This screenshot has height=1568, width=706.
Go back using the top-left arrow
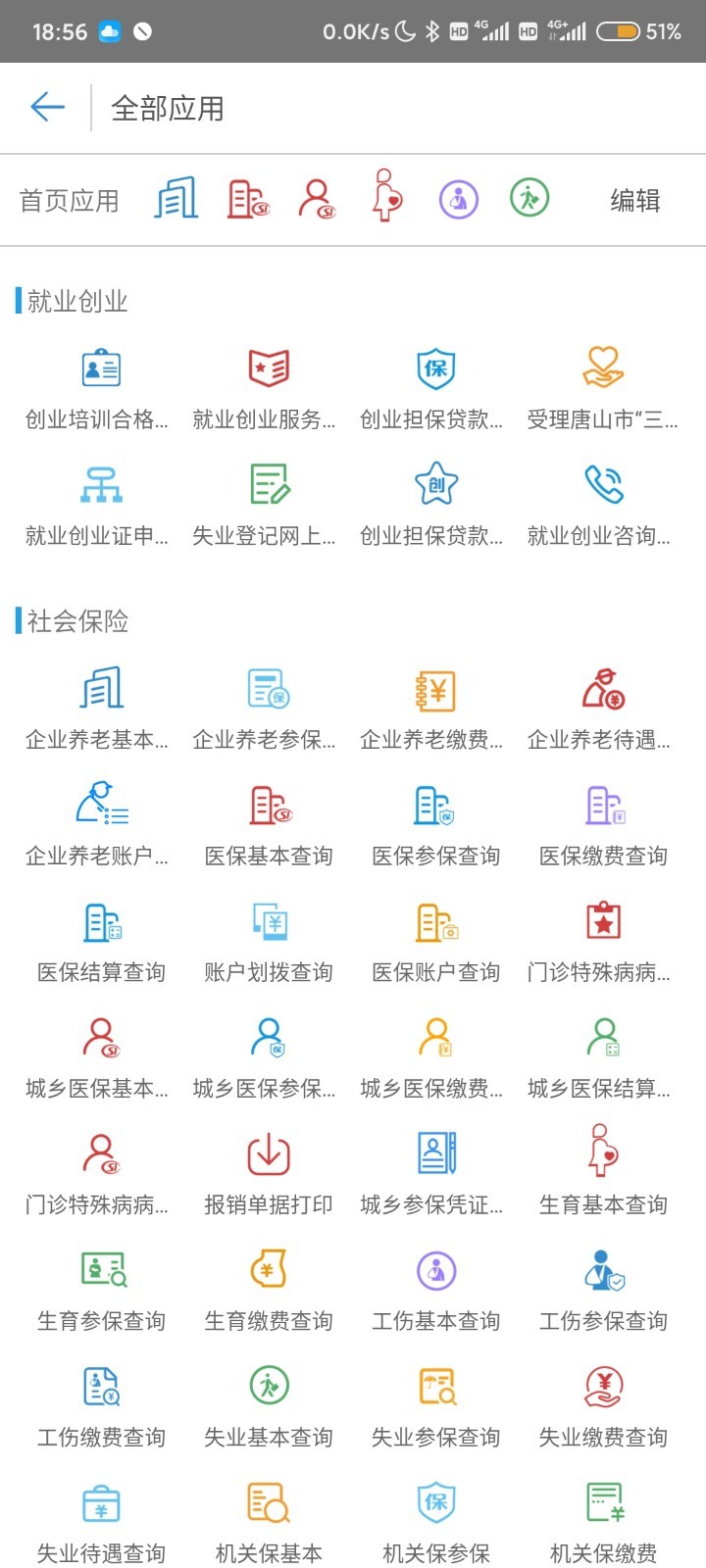click(x=48, y=107)
